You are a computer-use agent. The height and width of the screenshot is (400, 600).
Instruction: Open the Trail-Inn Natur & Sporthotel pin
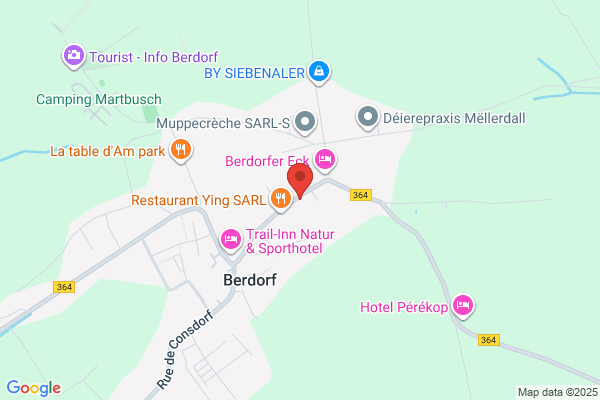point(231,240)
